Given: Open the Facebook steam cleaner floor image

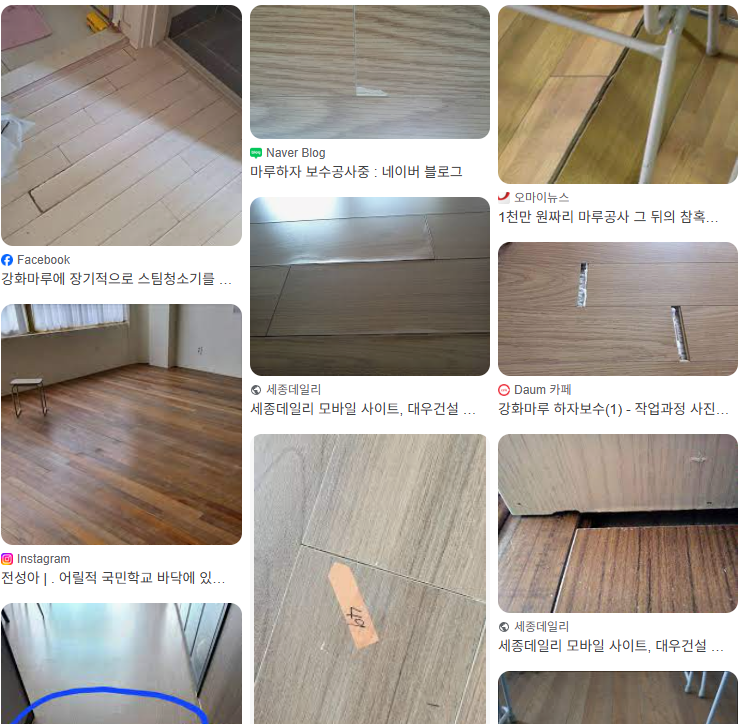Looking at the screenshot, I should [x=121, y=125].
